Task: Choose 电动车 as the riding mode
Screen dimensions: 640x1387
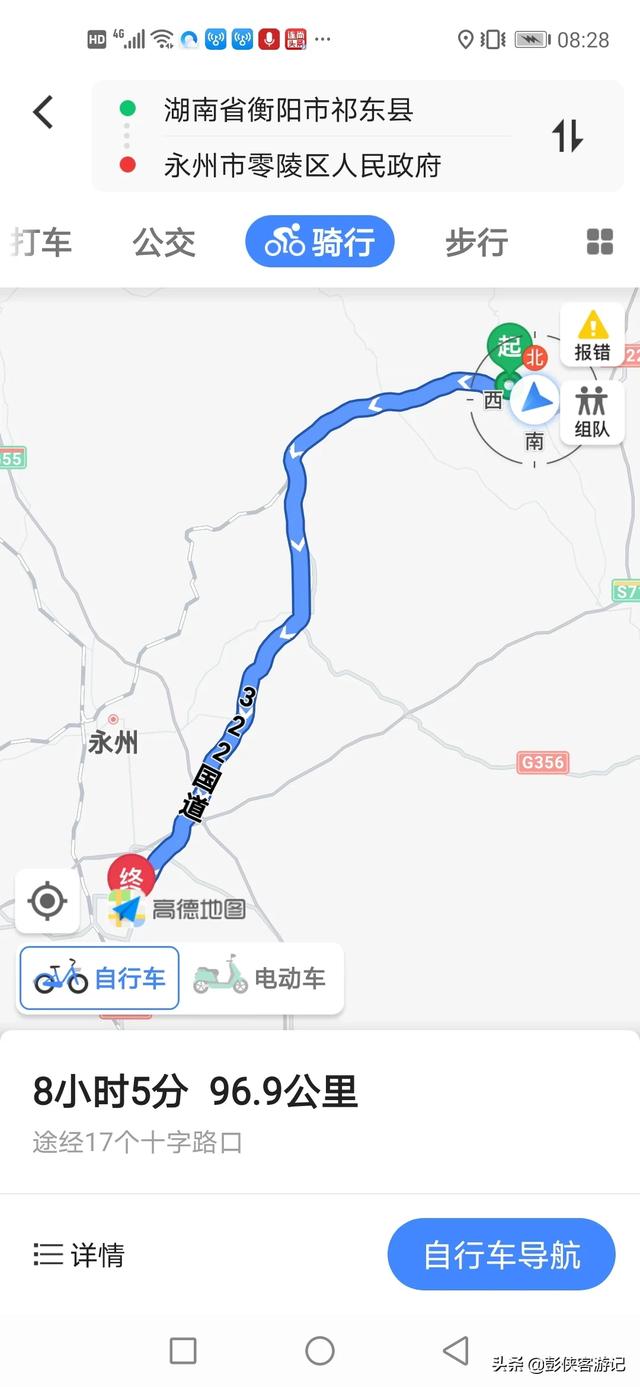Action: pos(260,978)
